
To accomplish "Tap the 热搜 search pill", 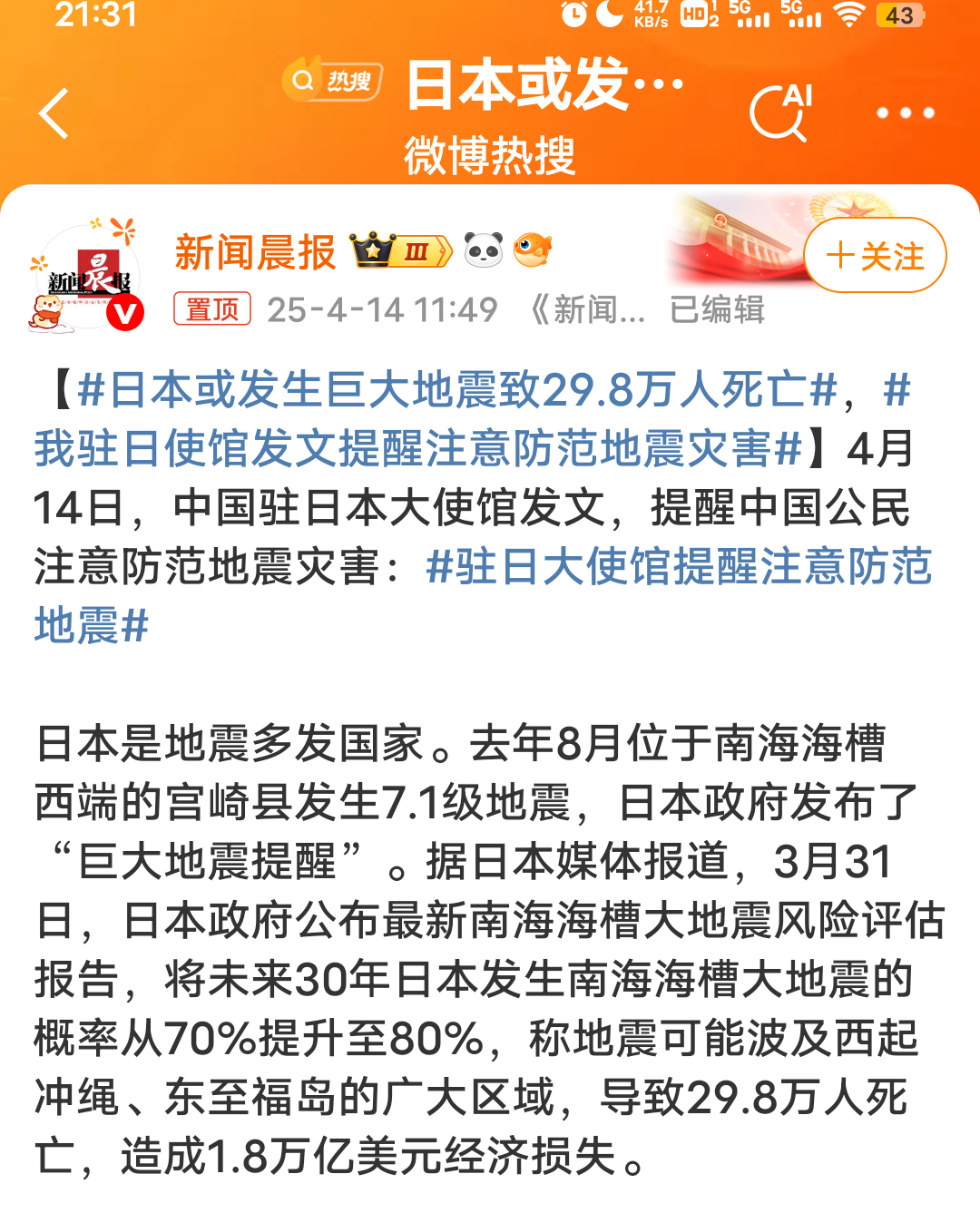I will coord(332,82).
